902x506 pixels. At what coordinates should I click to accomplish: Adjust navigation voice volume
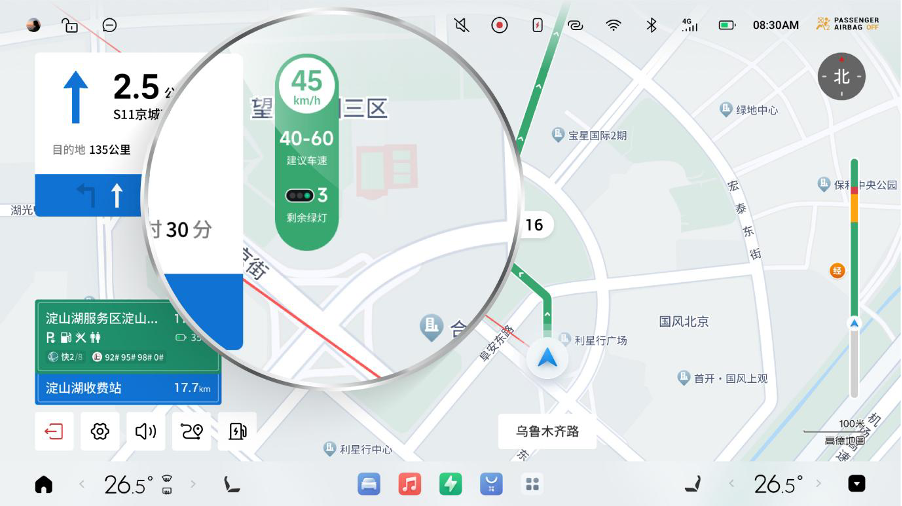(x=146, y=431)
